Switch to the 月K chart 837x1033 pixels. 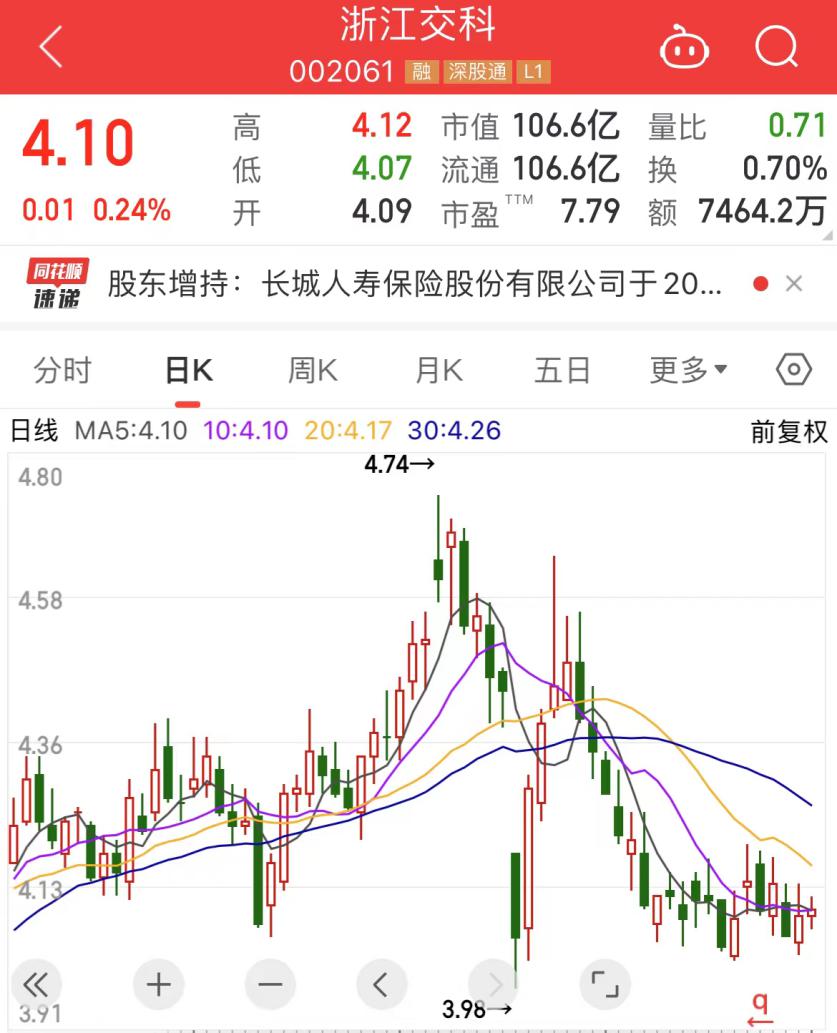[438, 370]
